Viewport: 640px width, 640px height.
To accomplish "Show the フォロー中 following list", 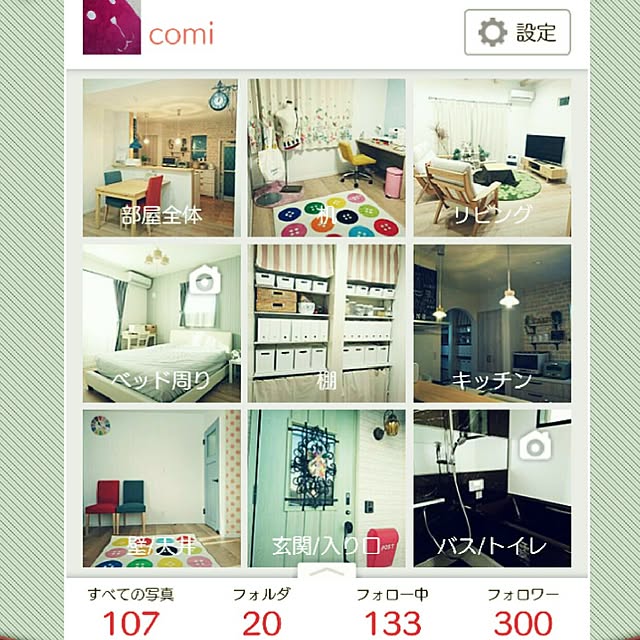I will pos(392,612).
